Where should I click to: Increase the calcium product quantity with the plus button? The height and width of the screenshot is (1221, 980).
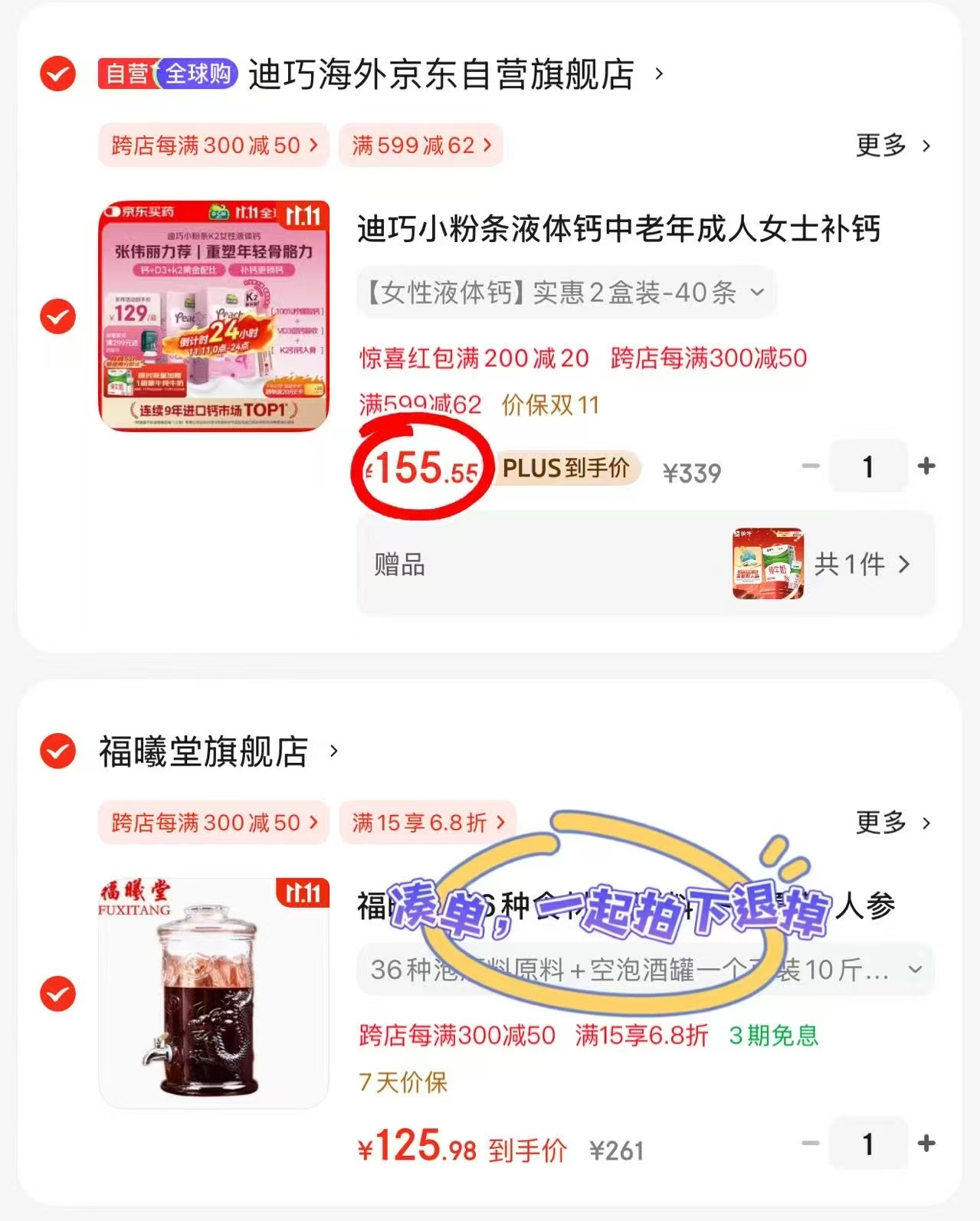[926, 466]
